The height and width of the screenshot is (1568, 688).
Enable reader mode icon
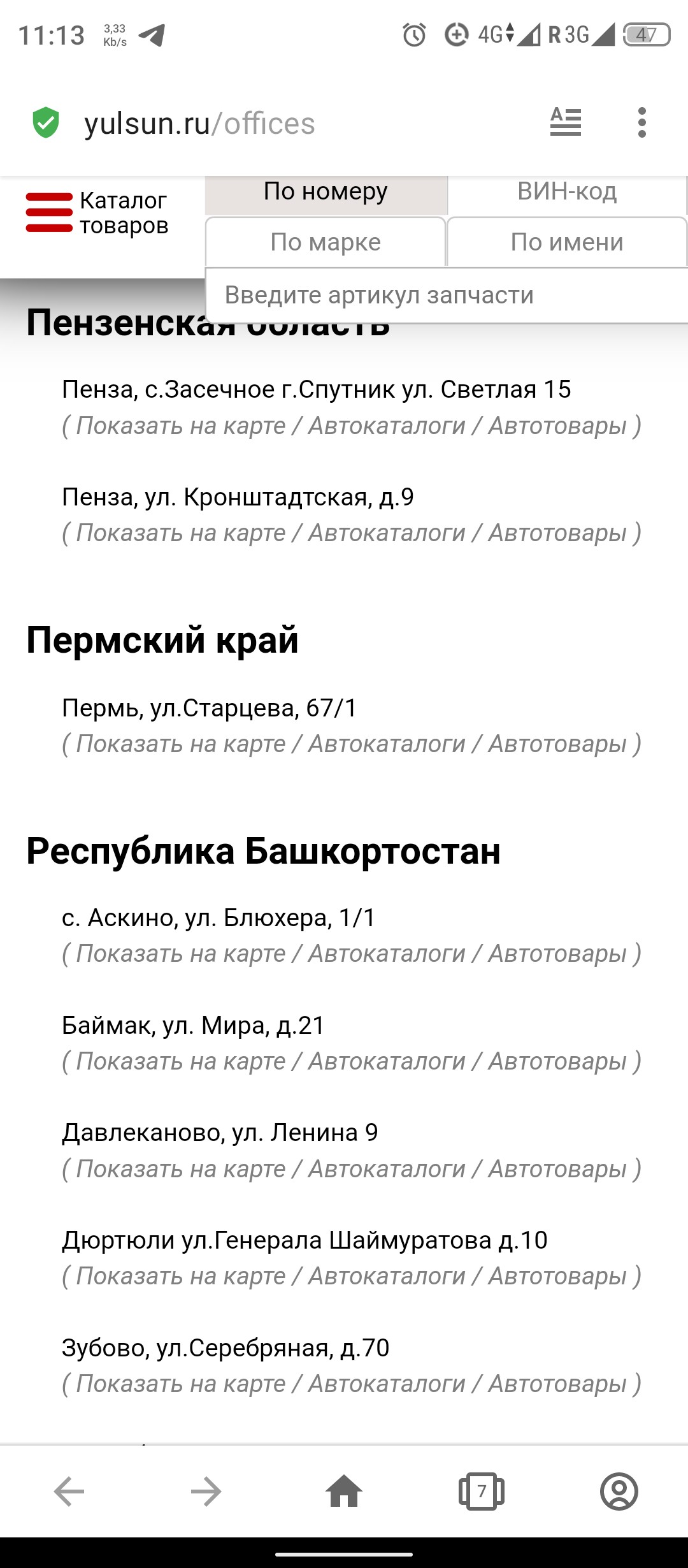click(x=566, y=122)
